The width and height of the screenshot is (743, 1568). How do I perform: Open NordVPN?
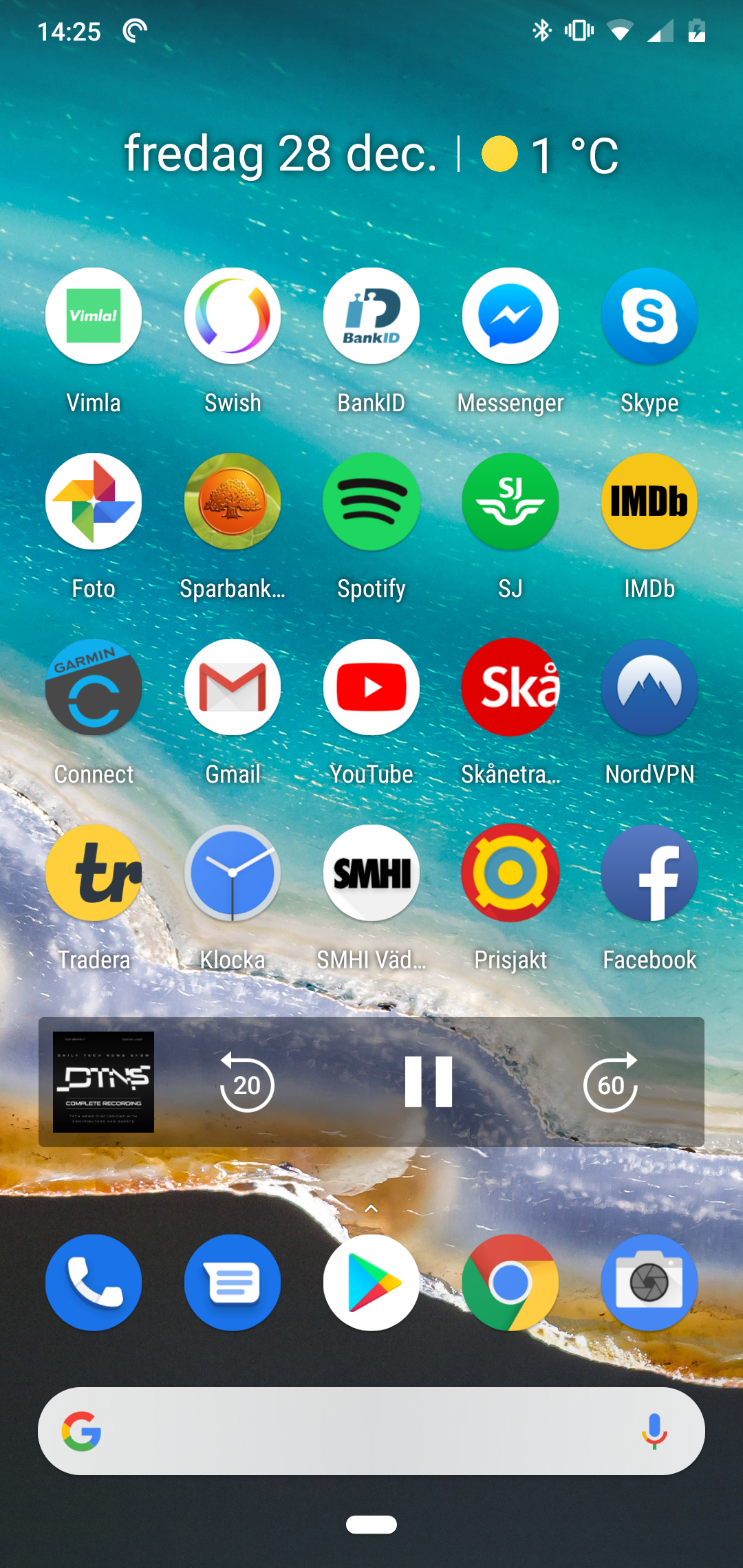coord(649,687)
